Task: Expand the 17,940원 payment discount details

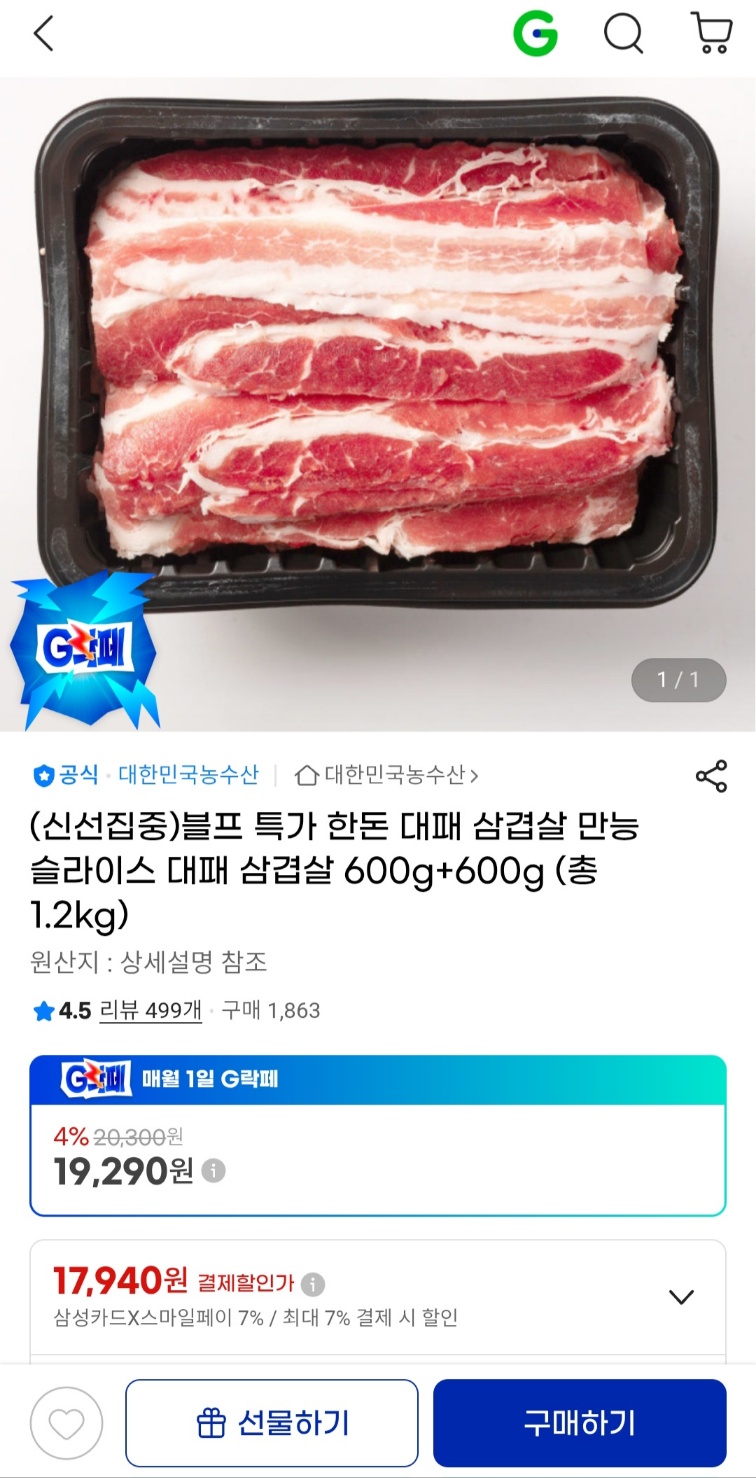Action: tap(681, 1297)
